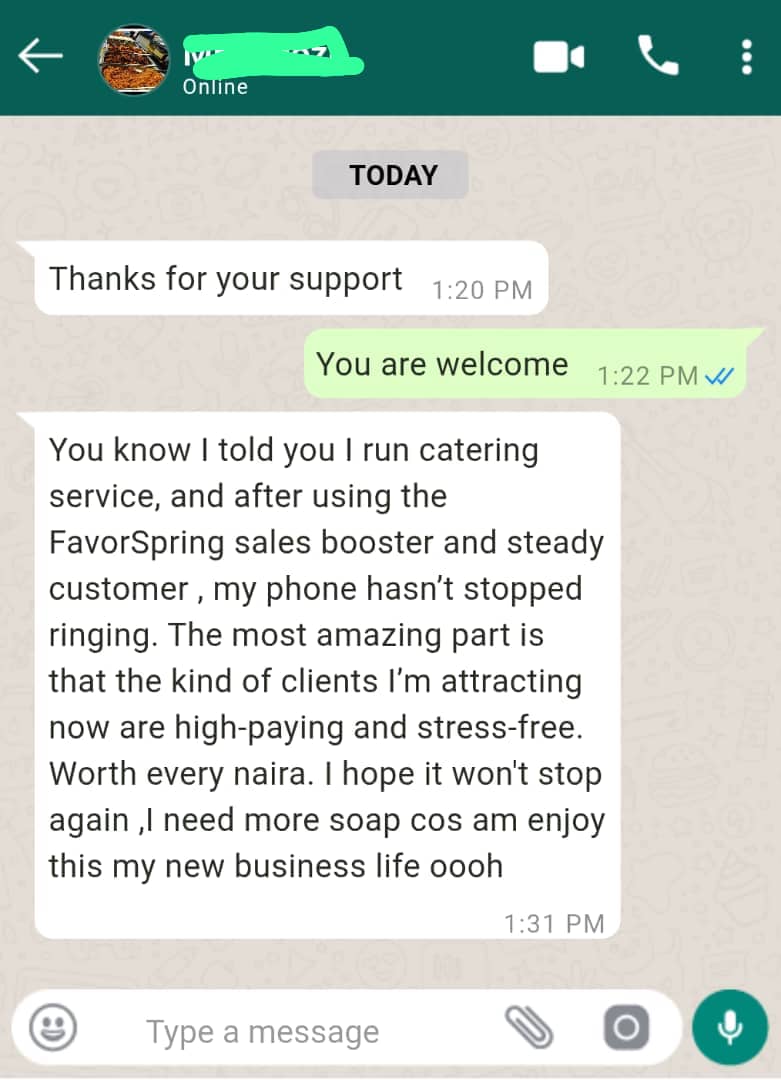The height and width of the screenshot is (1080, 781).
Task: Tap the microphone voice message button
Action: pos(731,1027)
